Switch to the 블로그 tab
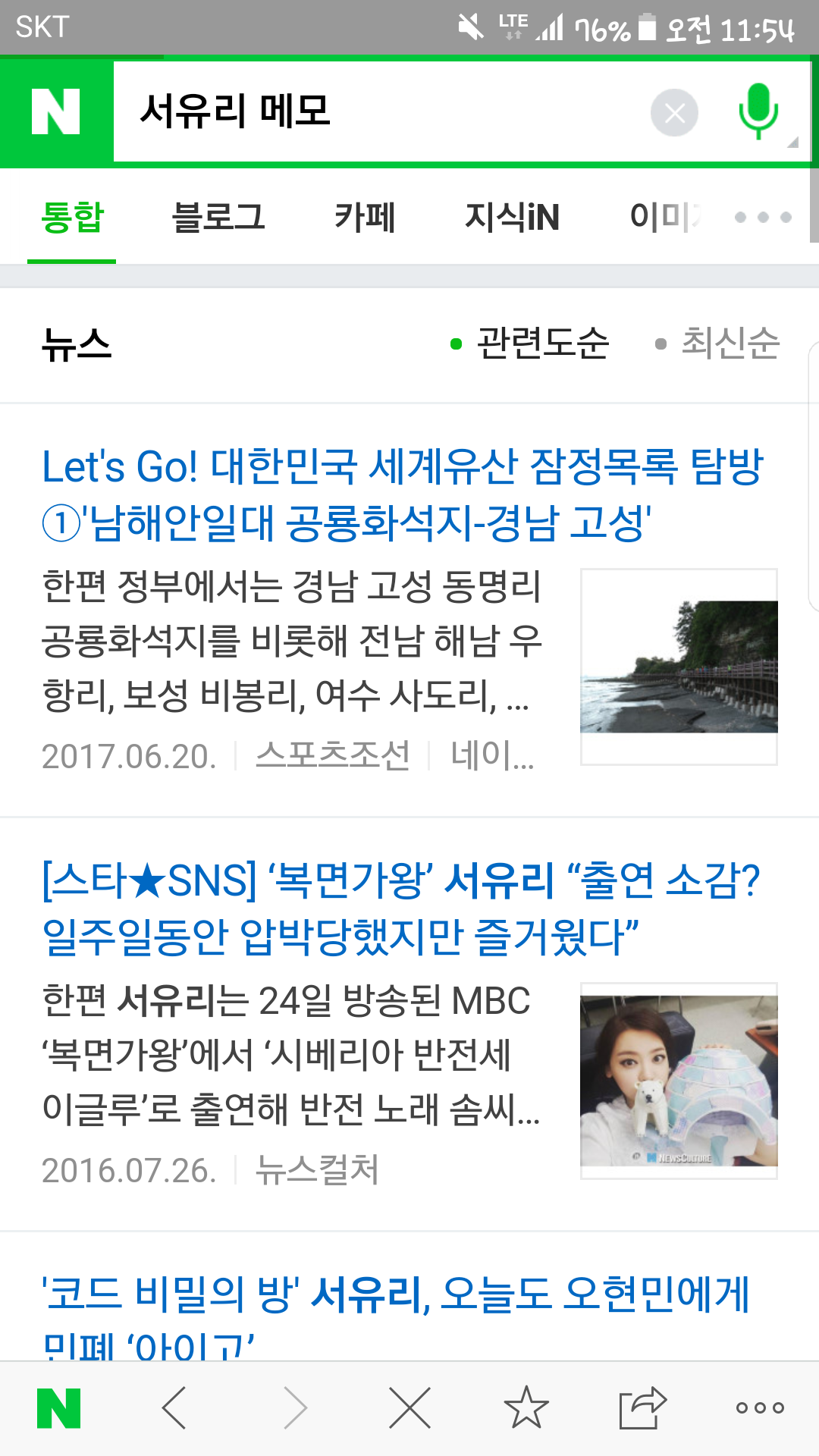The width and height of the screenshot is (819, 1456). pos(218,217)
